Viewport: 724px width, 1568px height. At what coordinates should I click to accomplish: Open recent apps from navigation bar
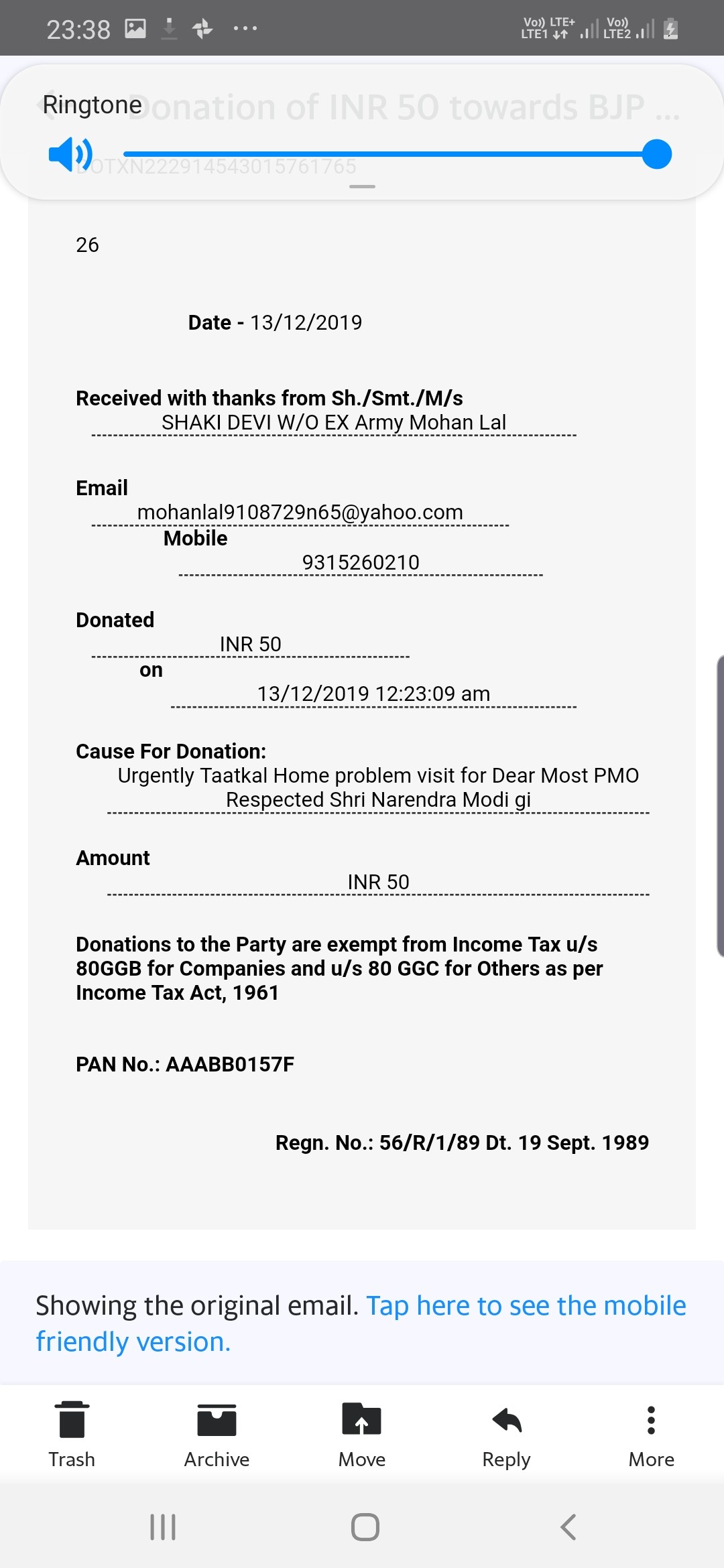[x=163, y=1527]
